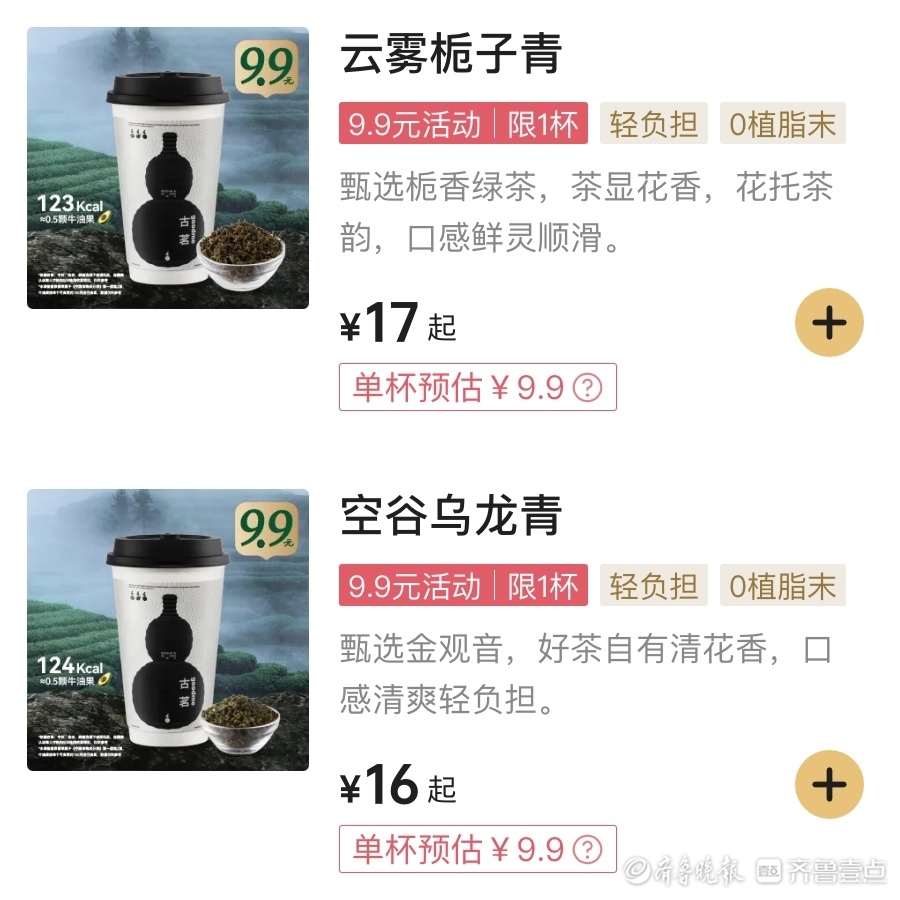Open the 空谷乌龙青 product image
The height and width of the screenshot is (900, 900).
[x=168, y=630]
